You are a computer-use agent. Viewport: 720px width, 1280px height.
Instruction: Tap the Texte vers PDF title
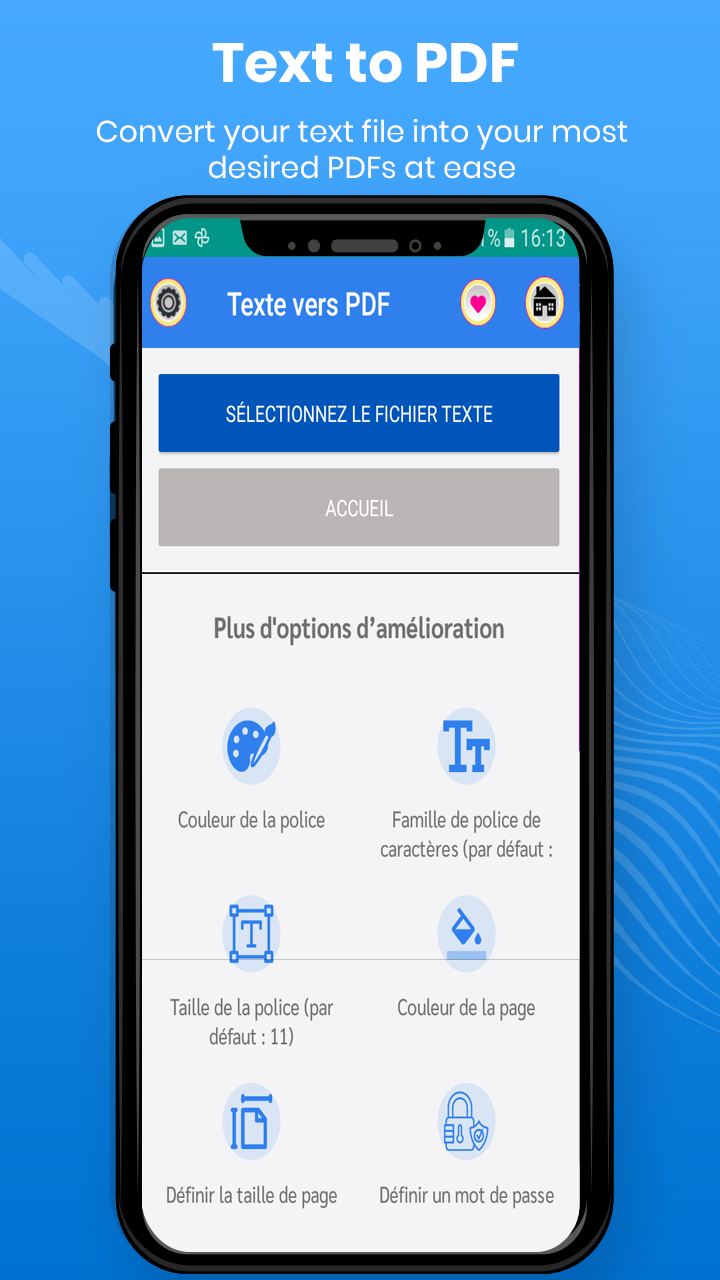click(x=310, y=303)
